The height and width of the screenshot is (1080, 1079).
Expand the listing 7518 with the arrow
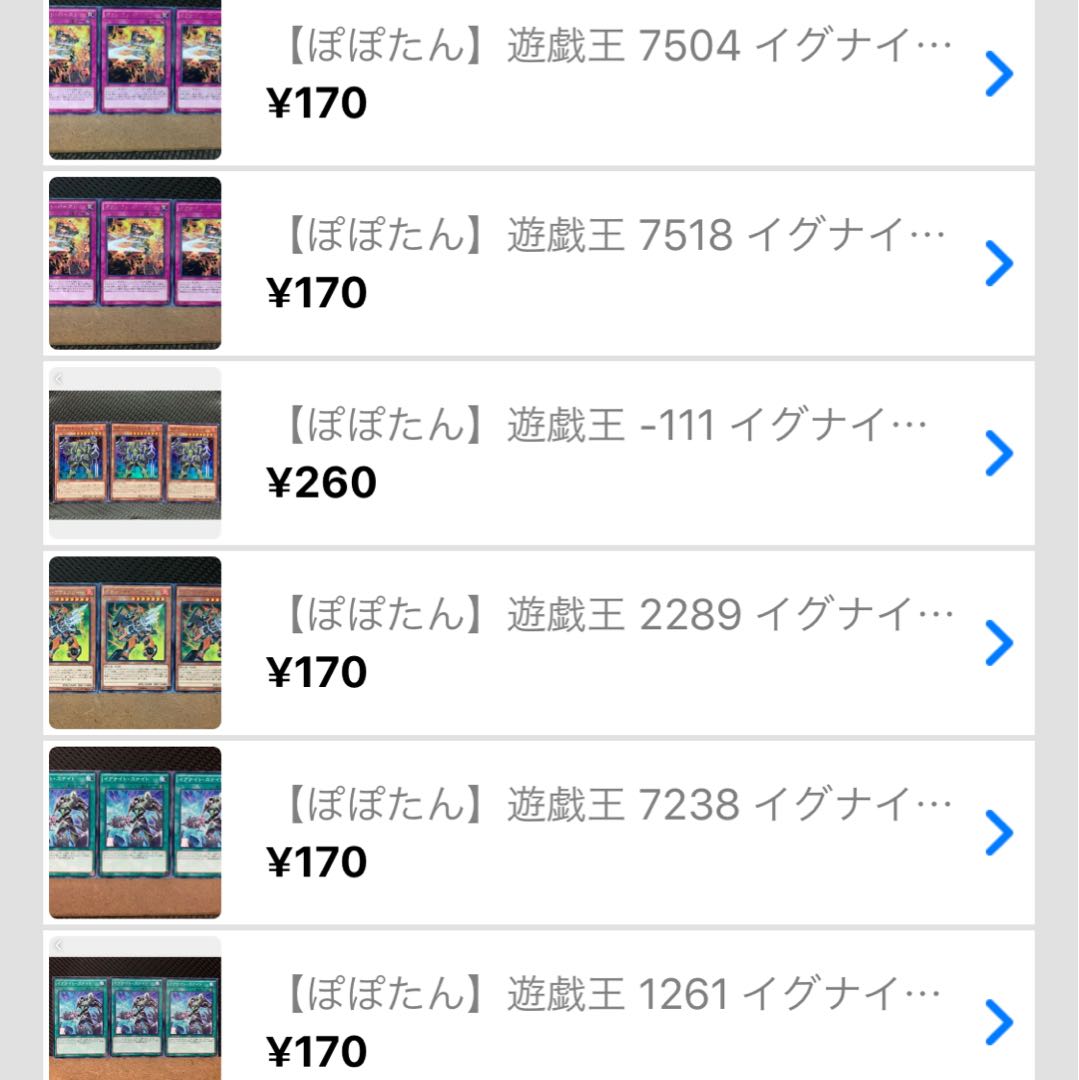click(996, 263)
